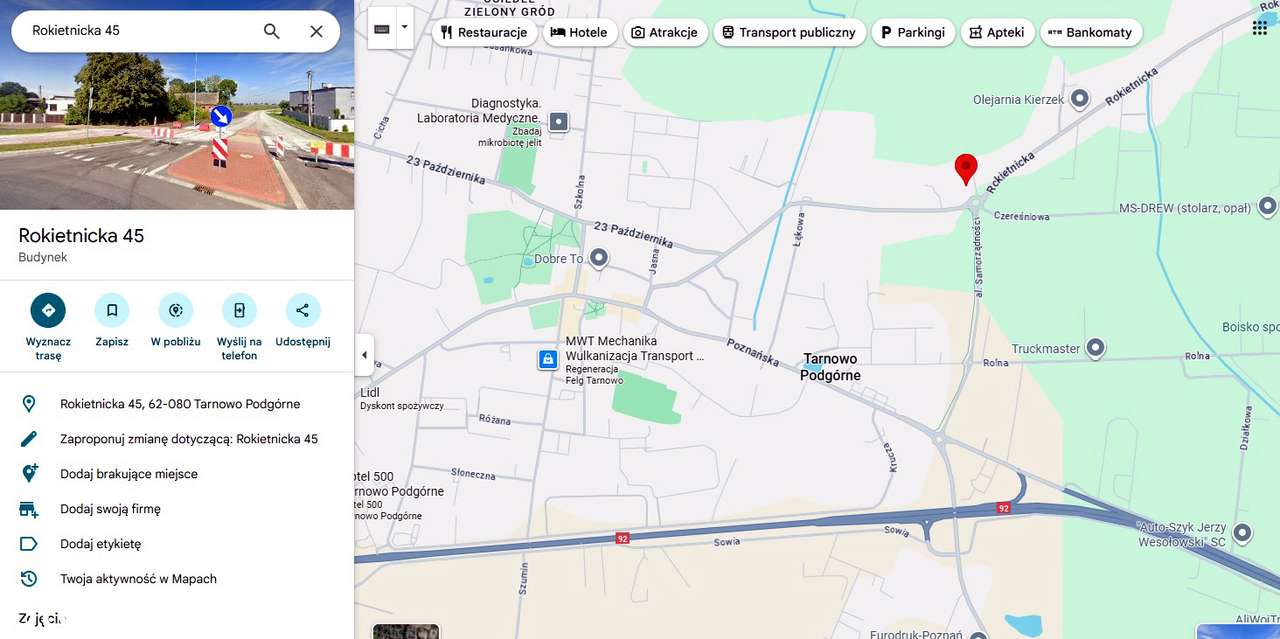The image size is (1280, 639).
Task: Select the Atrakcje chip
Action: 665,32
